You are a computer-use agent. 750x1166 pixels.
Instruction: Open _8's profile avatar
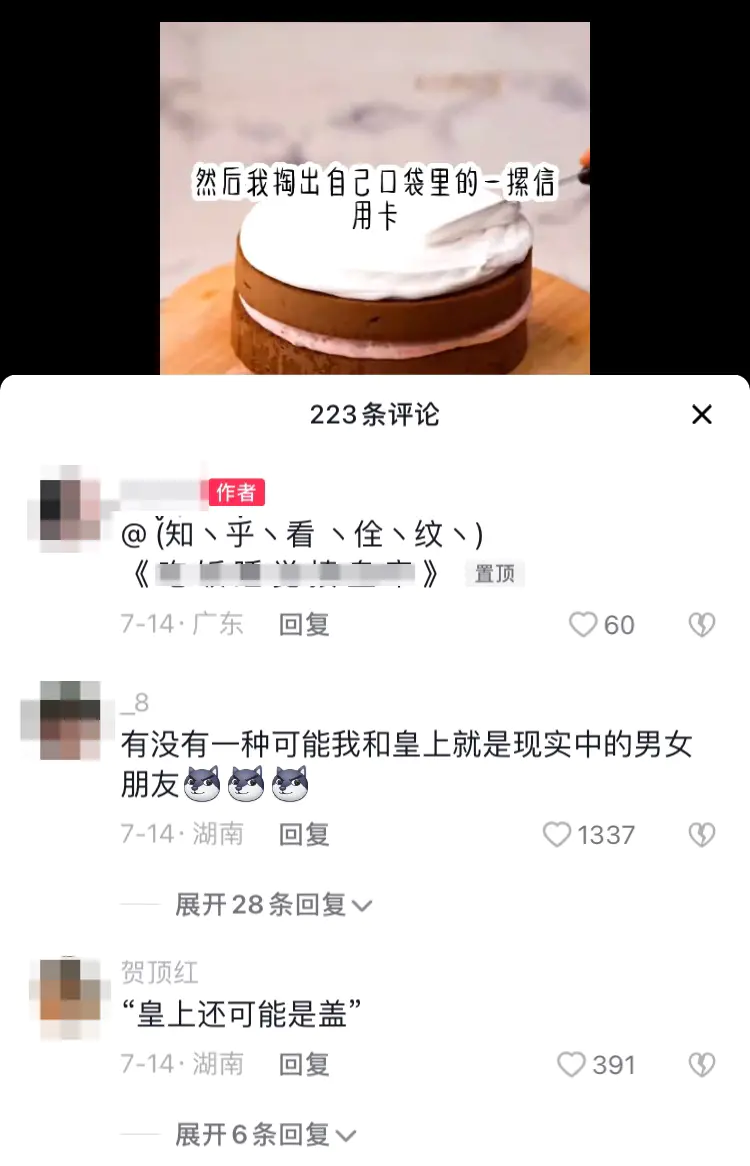(x=70, y=720)
